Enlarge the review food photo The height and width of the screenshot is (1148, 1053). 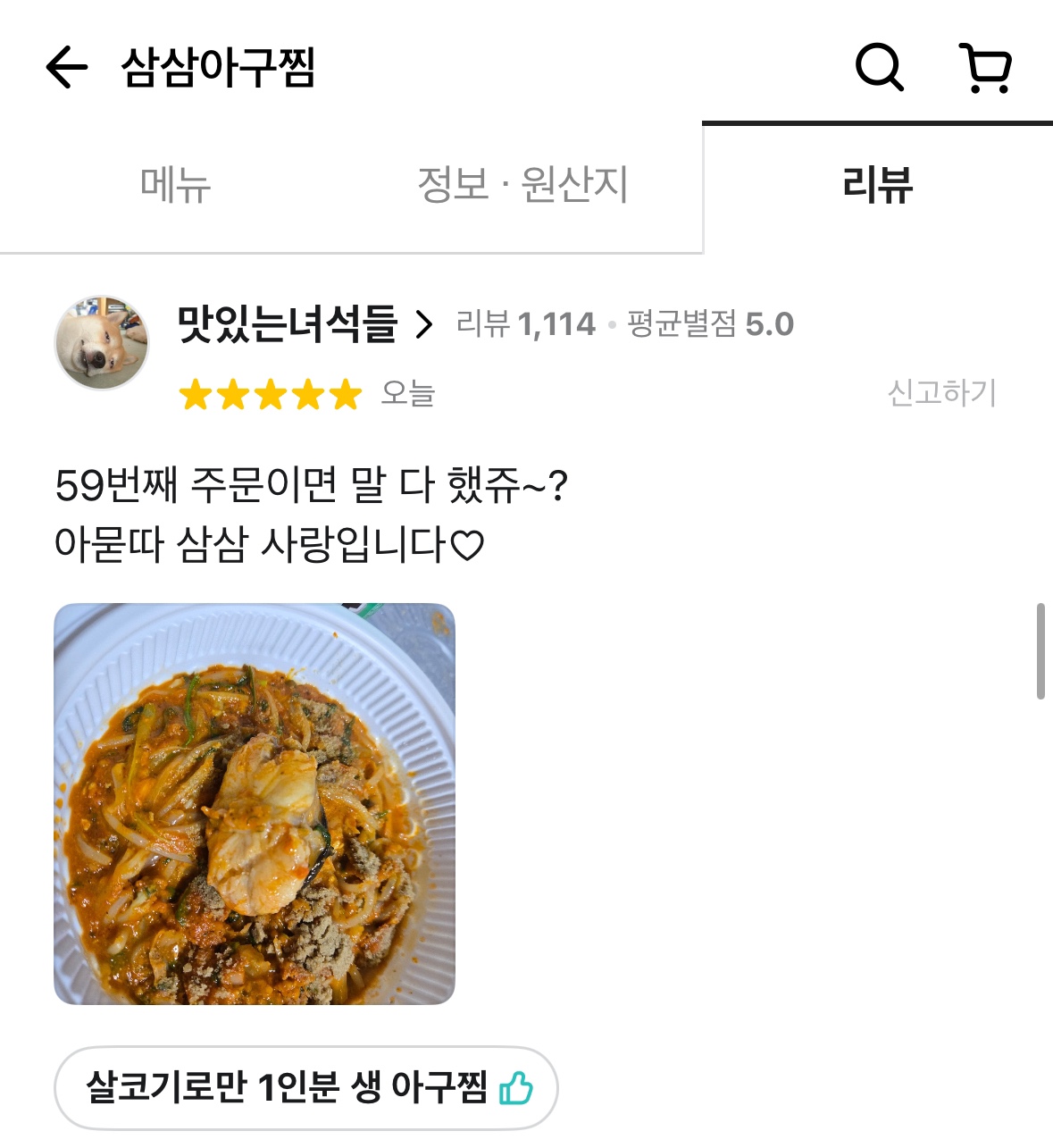[x=255, y=804]
